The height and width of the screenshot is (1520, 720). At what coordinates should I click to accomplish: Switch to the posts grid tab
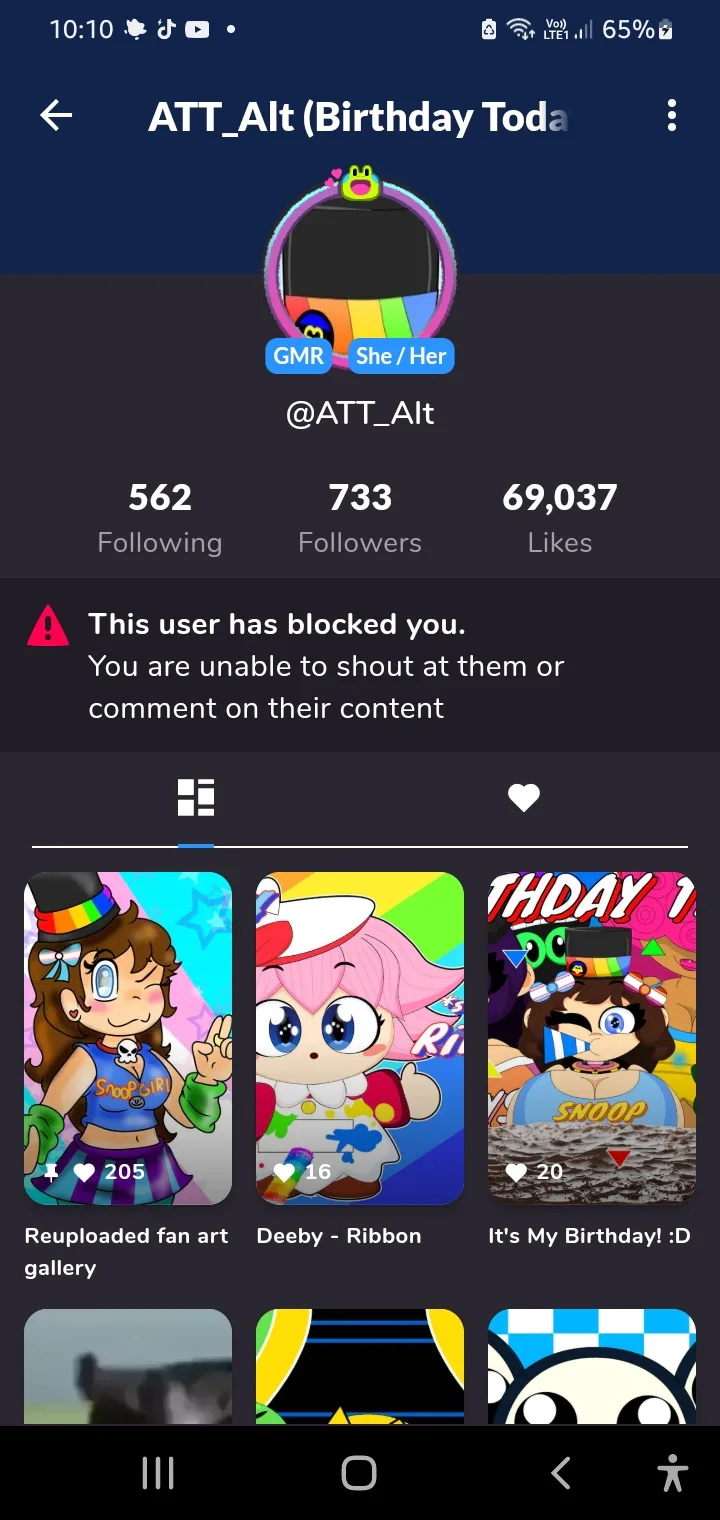(196, 798)
